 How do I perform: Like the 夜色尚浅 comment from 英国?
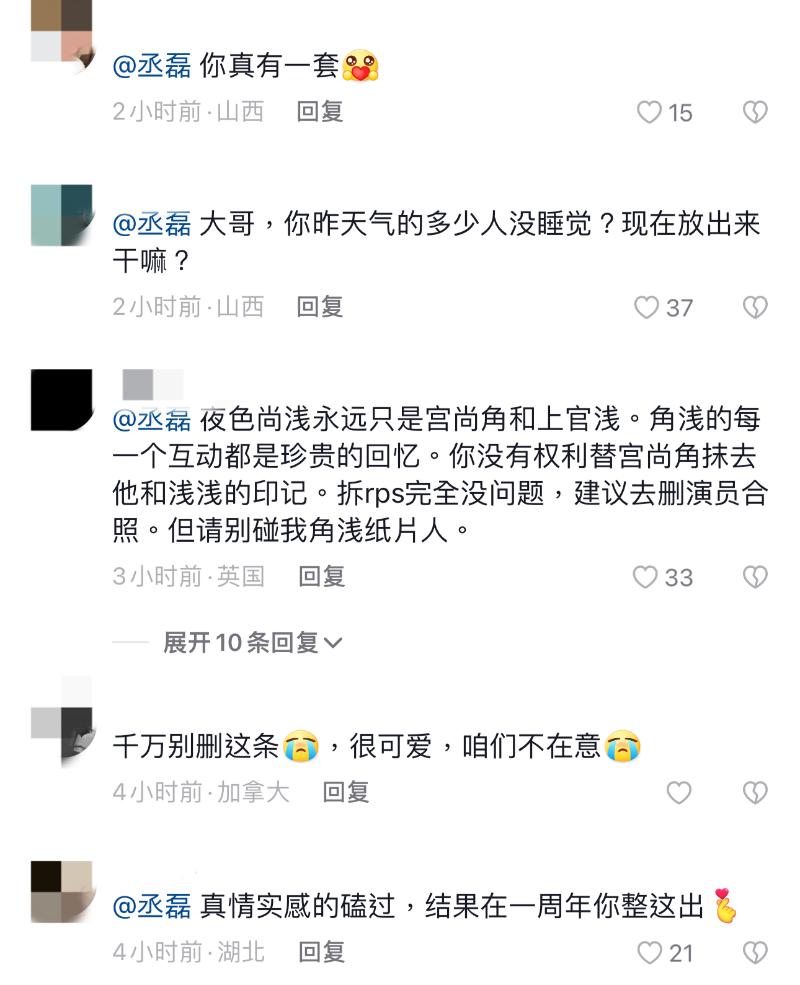pyautogui.click(x=647, y=577)
